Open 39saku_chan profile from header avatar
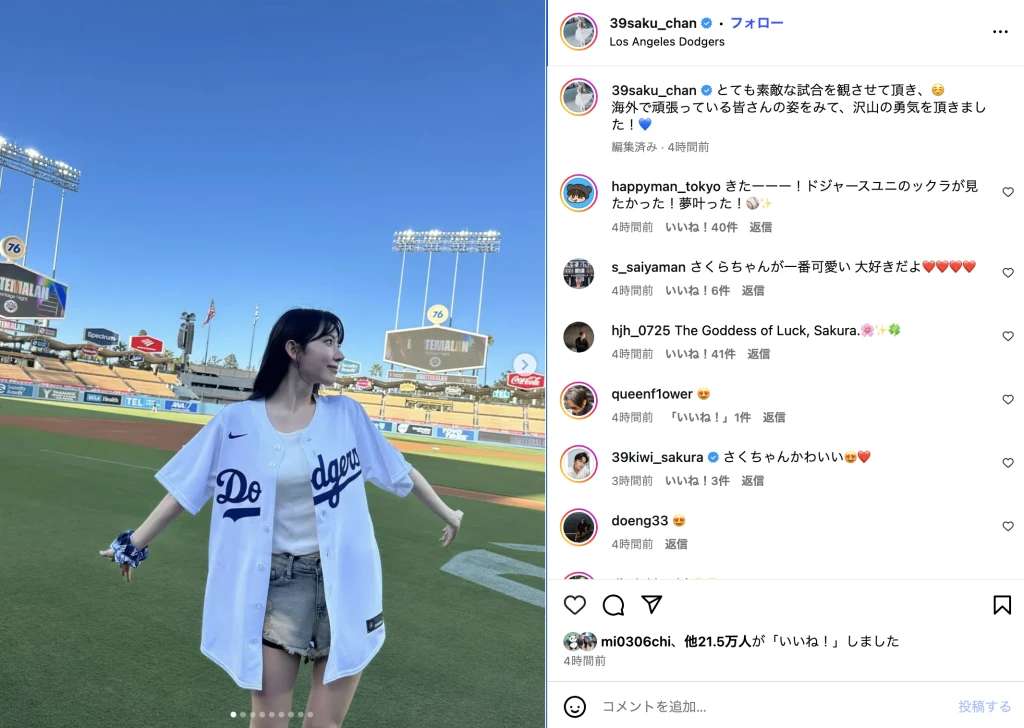Screen dimensions: 1024x728 pyautogui.click(x=579, y=32)
